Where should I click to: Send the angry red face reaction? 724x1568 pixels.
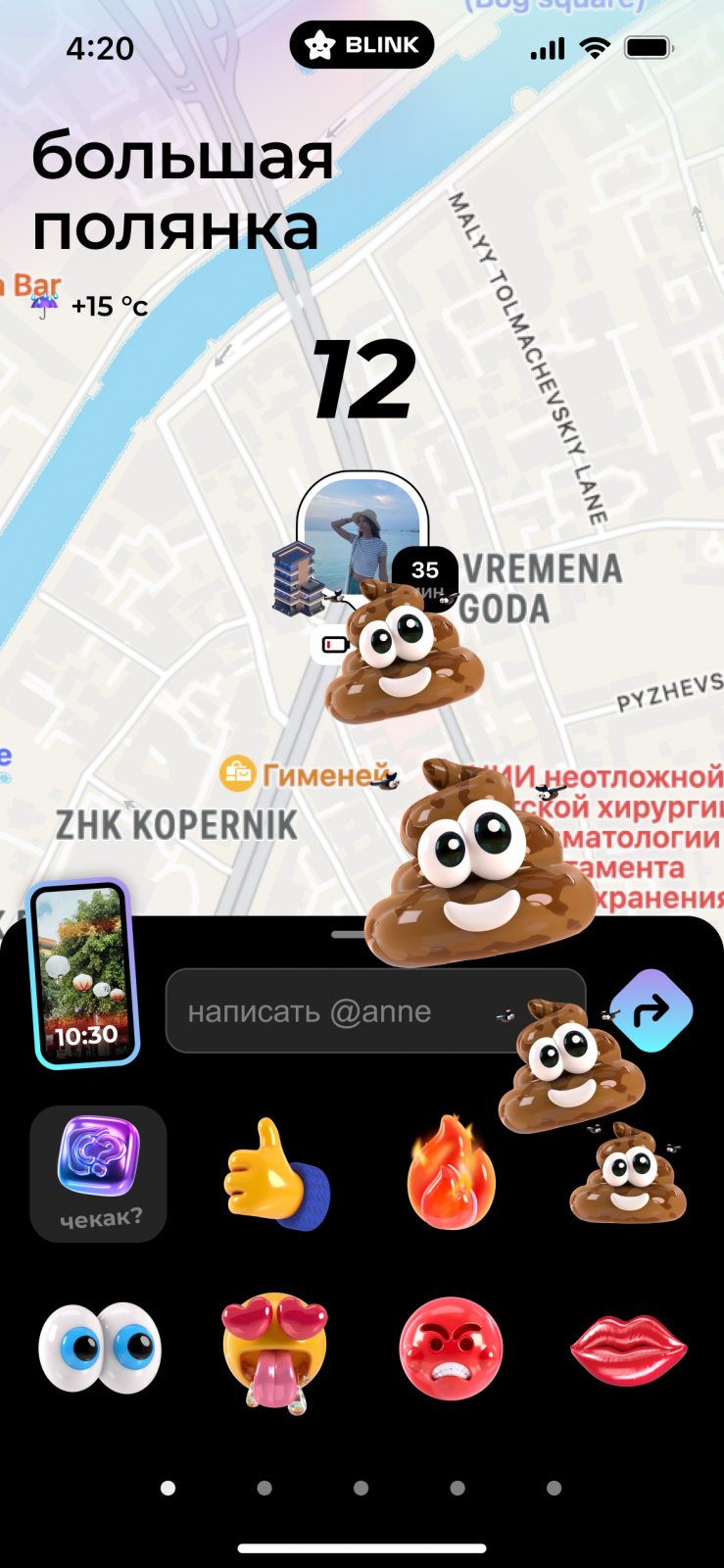pos(452,1348)
